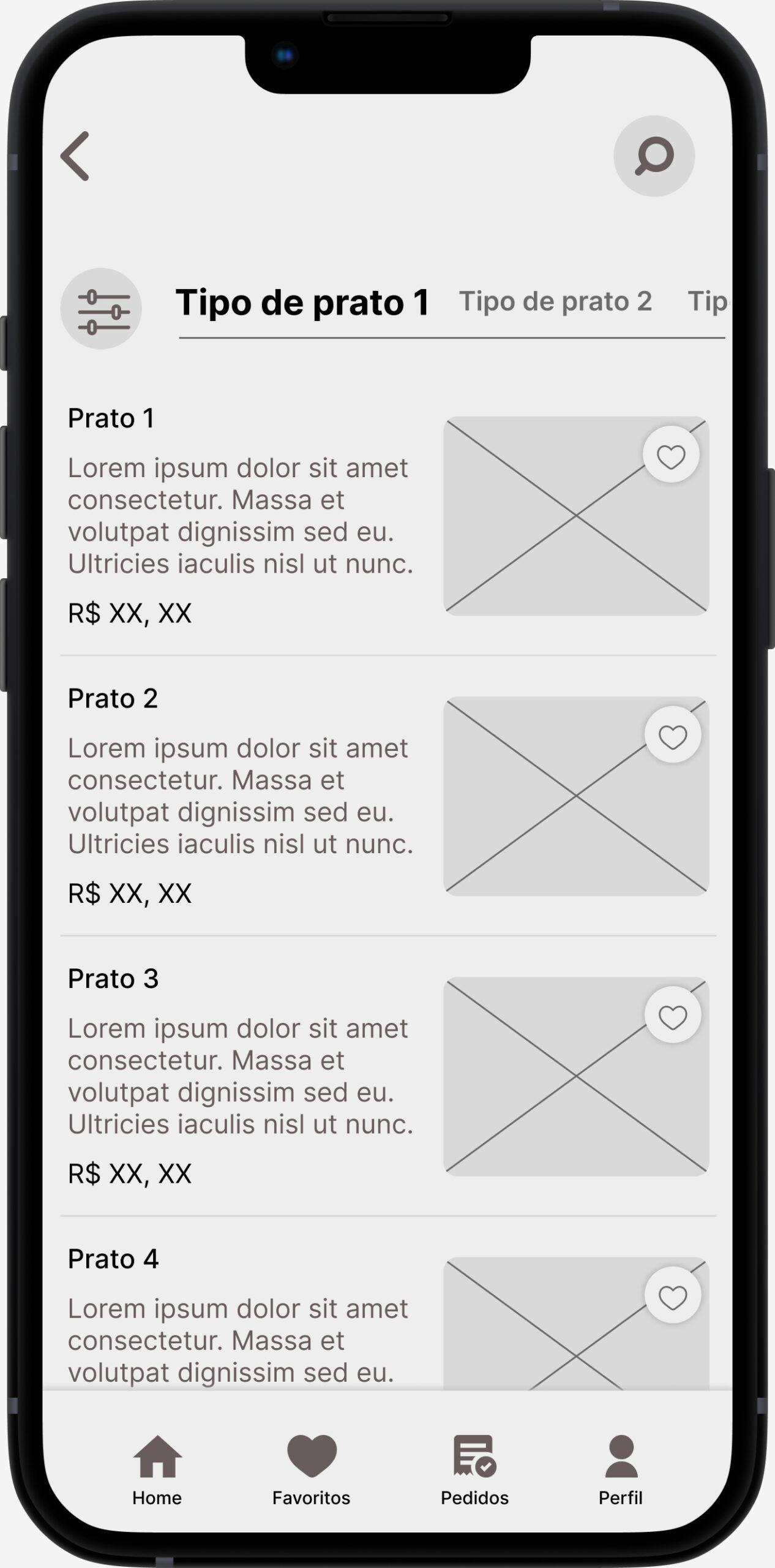Select the Tipo de prato 1 tab

[x=303, y=302]
